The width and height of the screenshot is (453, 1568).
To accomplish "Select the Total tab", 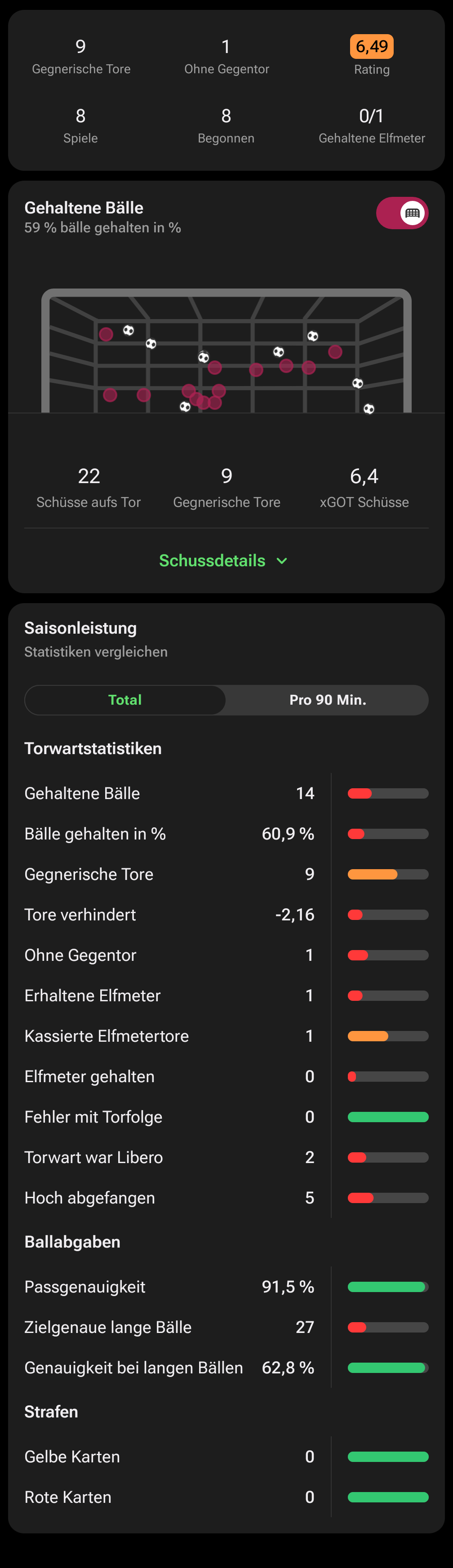I will (125, 700).
